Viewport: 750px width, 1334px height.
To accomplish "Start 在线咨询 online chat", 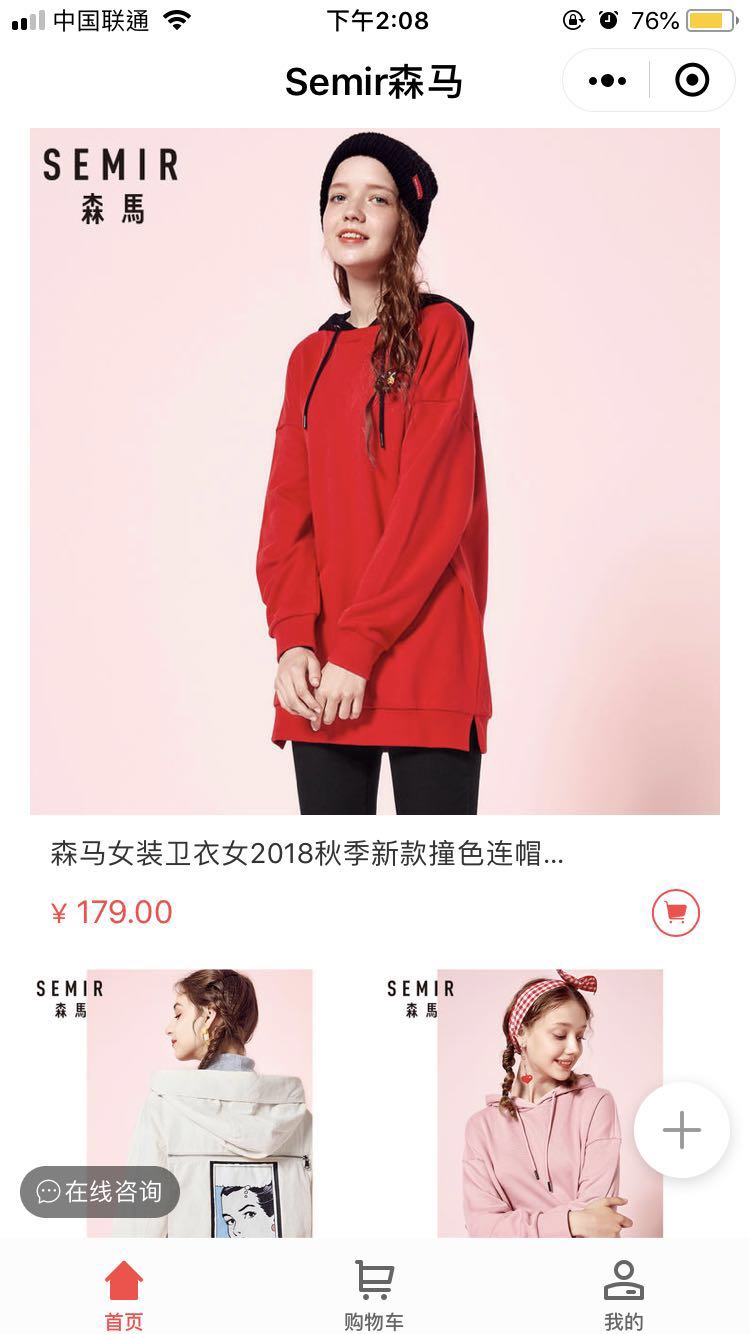I will pos(100,1191).
